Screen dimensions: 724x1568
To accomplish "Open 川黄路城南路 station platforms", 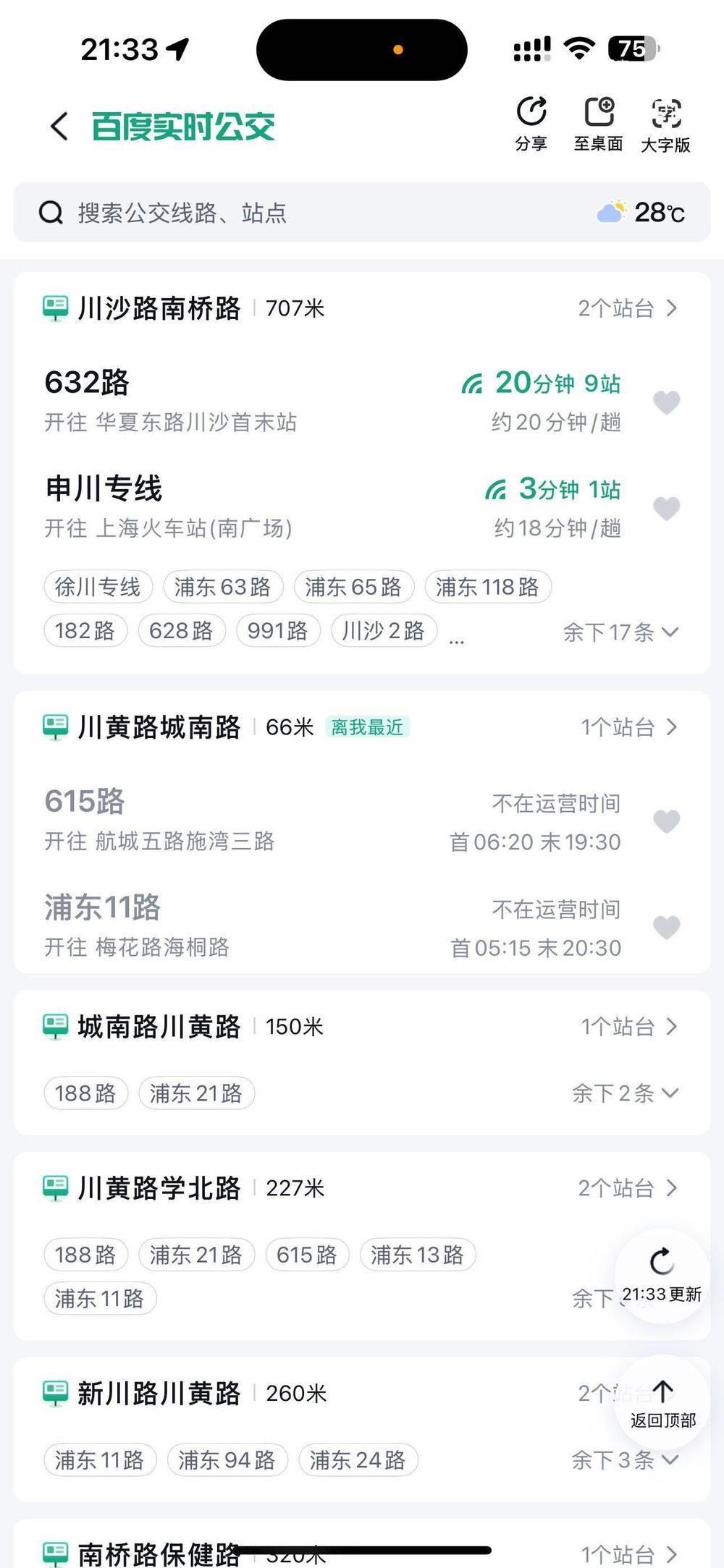I will point(629,727).
